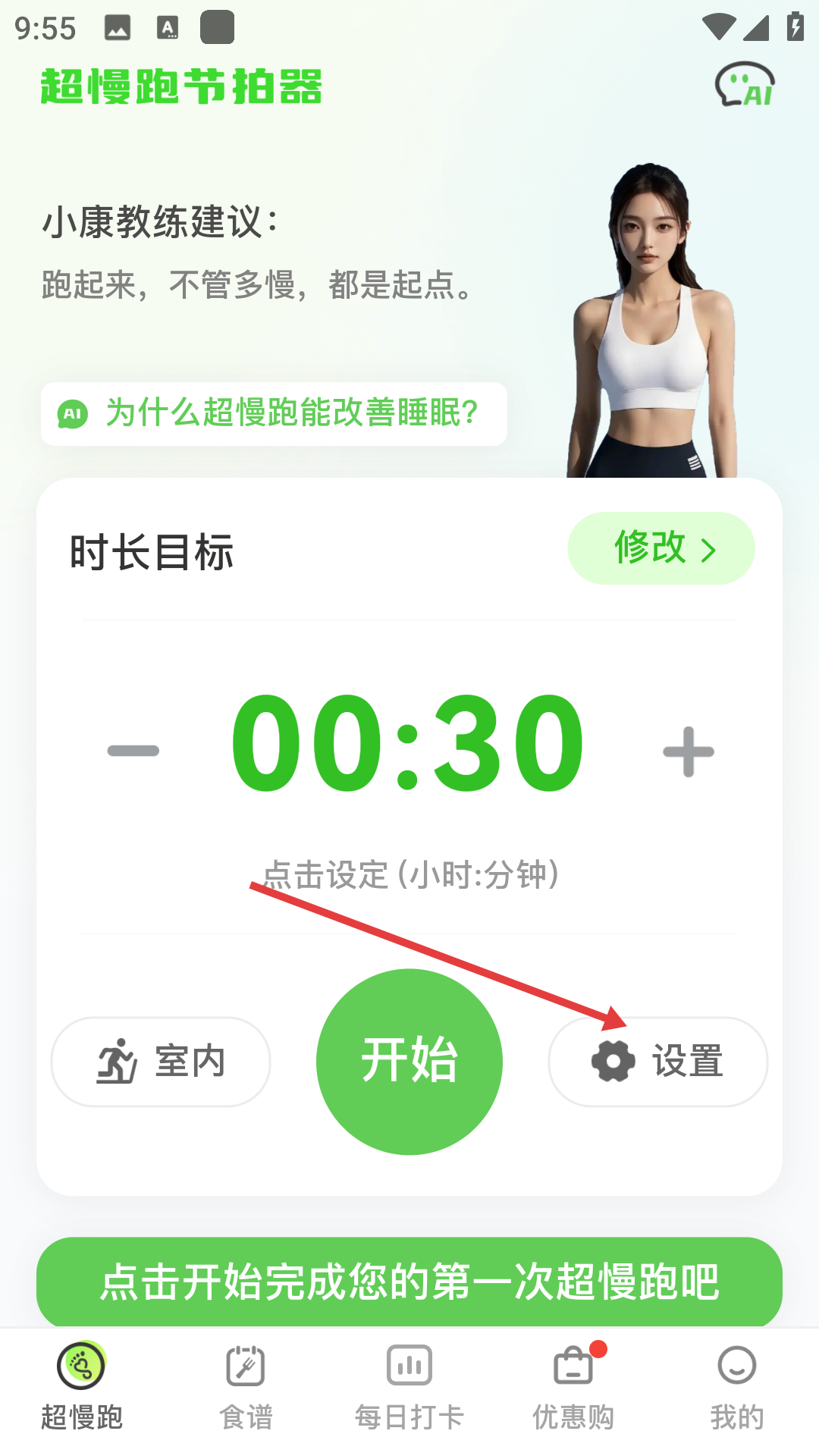Switch to the 食谱 tab

click(x=246, y=1386)
